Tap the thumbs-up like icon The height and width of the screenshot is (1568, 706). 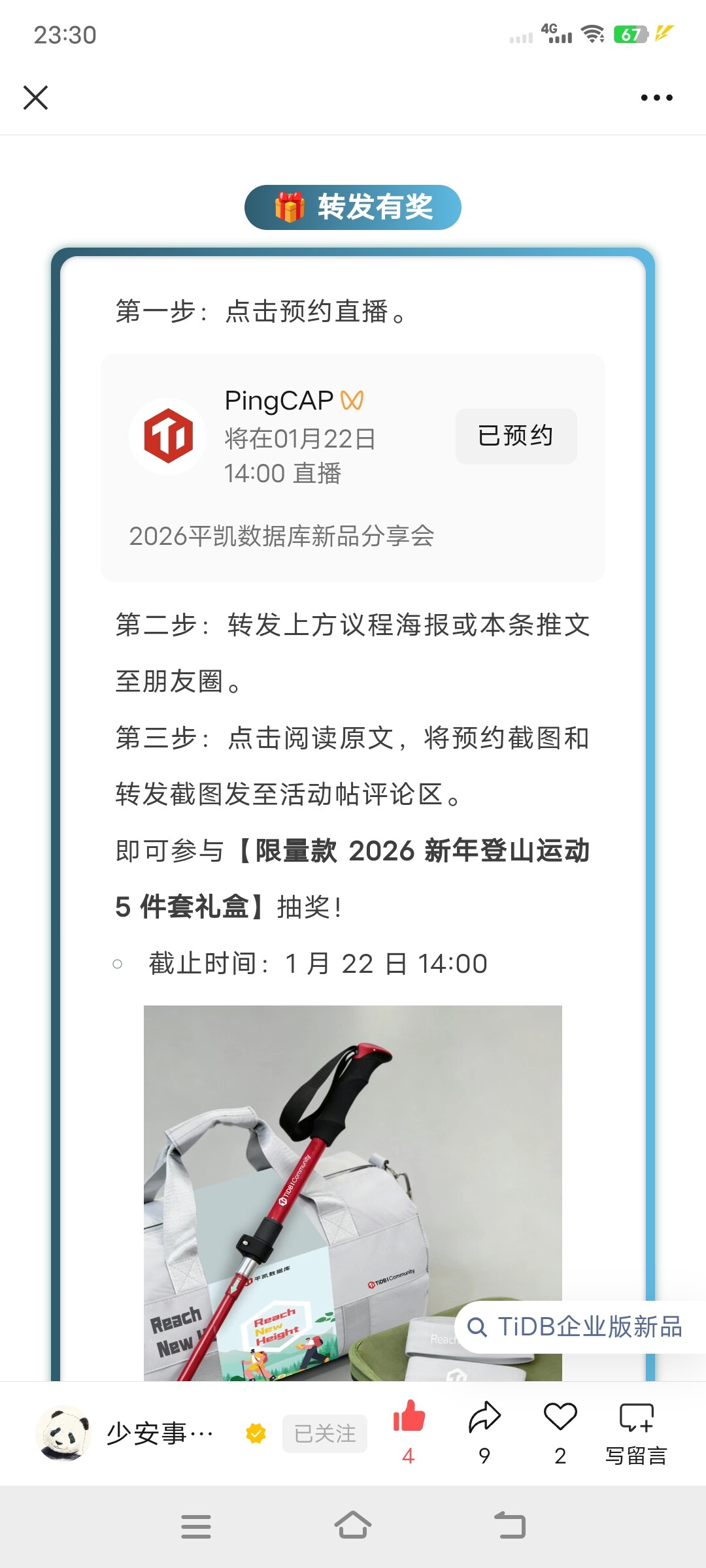coord(409,1418)
